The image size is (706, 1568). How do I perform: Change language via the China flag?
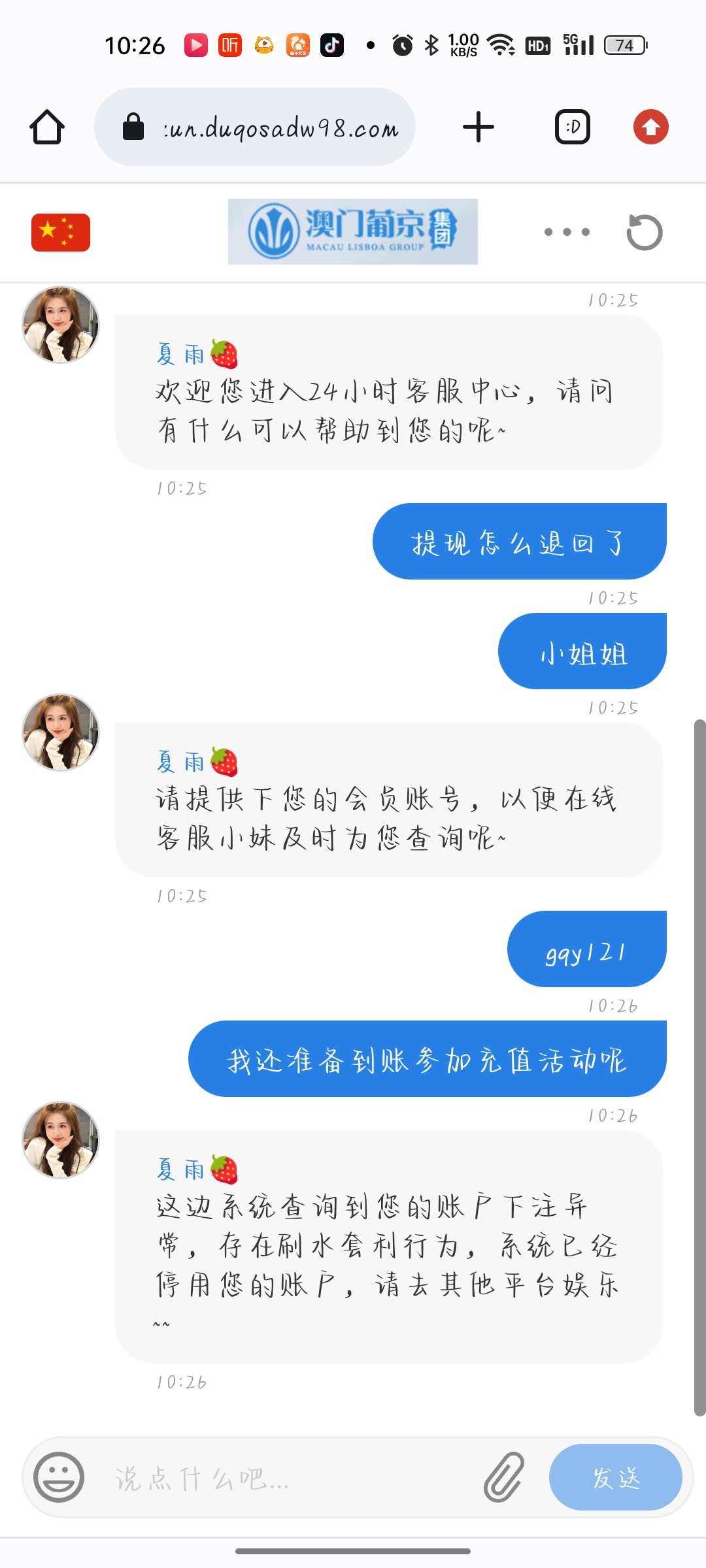click(61, 232)
